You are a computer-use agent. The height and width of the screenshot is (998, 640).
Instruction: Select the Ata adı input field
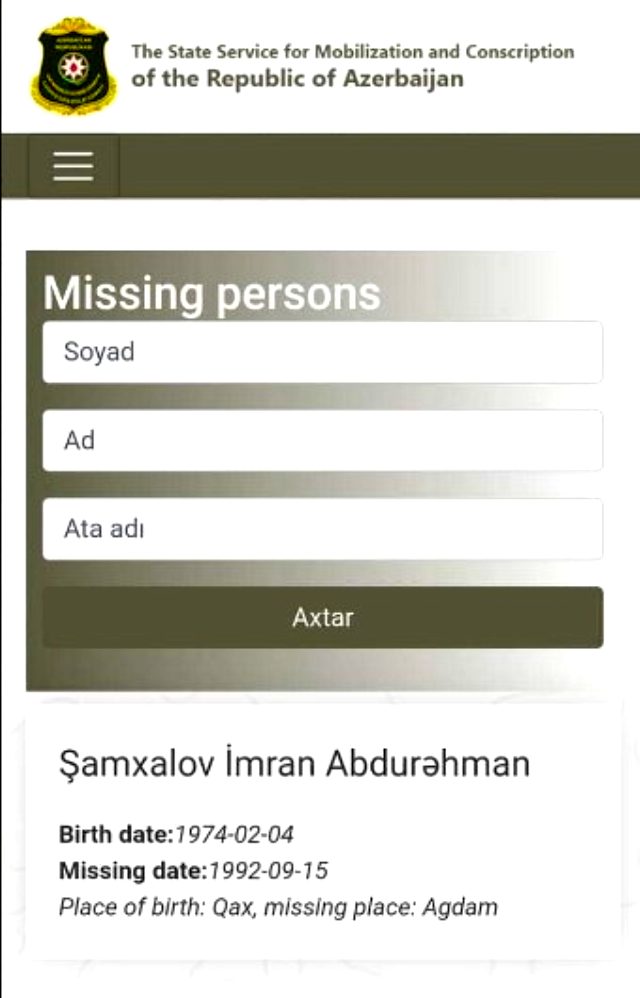322,529
